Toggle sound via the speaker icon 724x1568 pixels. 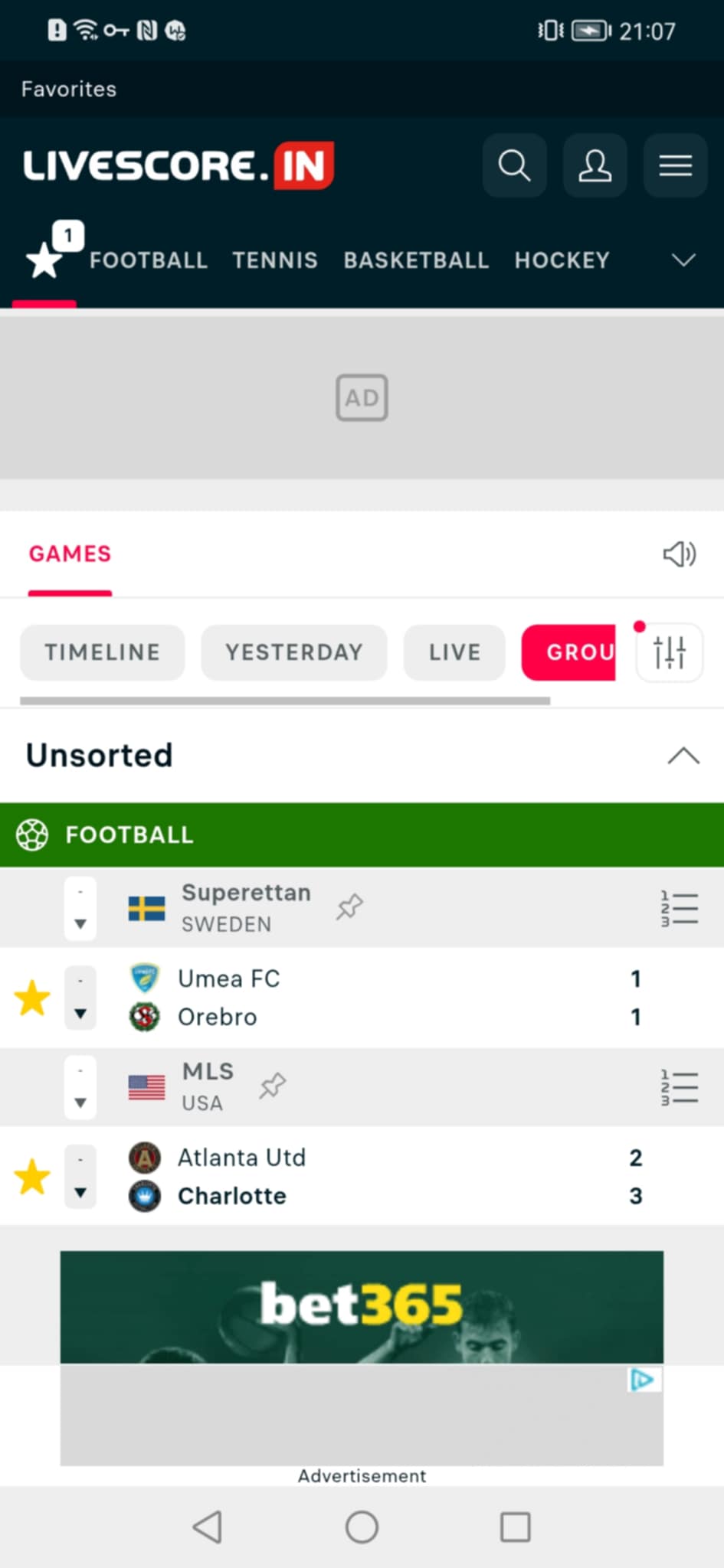point(680,554)
